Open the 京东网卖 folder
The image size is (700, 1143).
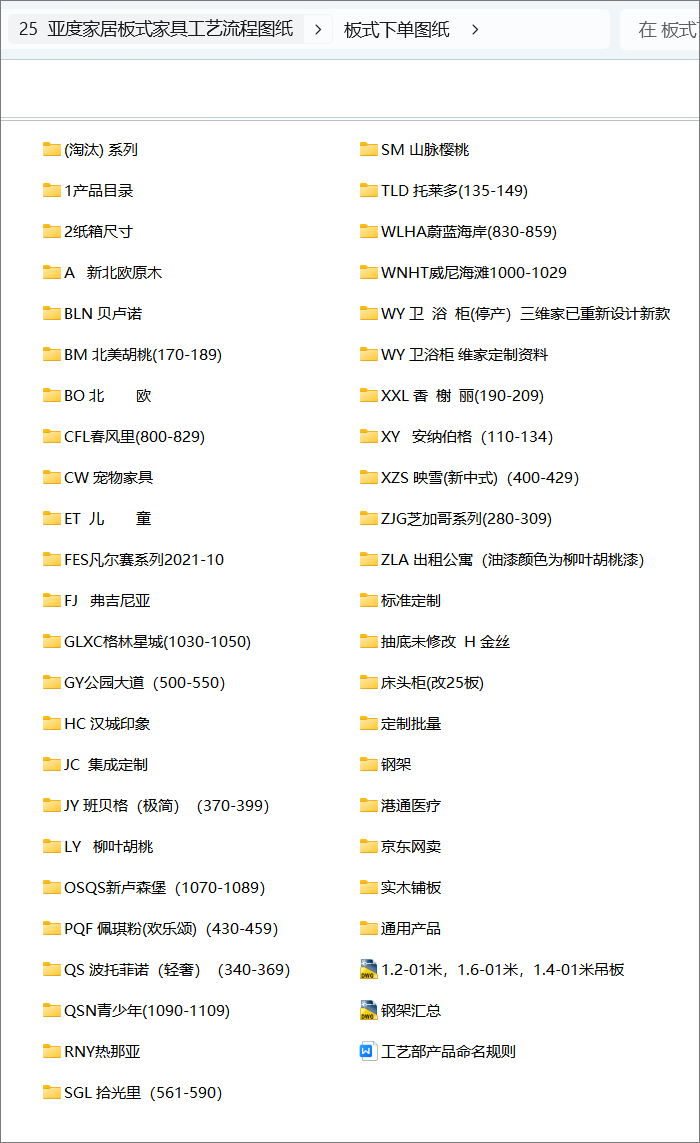410,847
